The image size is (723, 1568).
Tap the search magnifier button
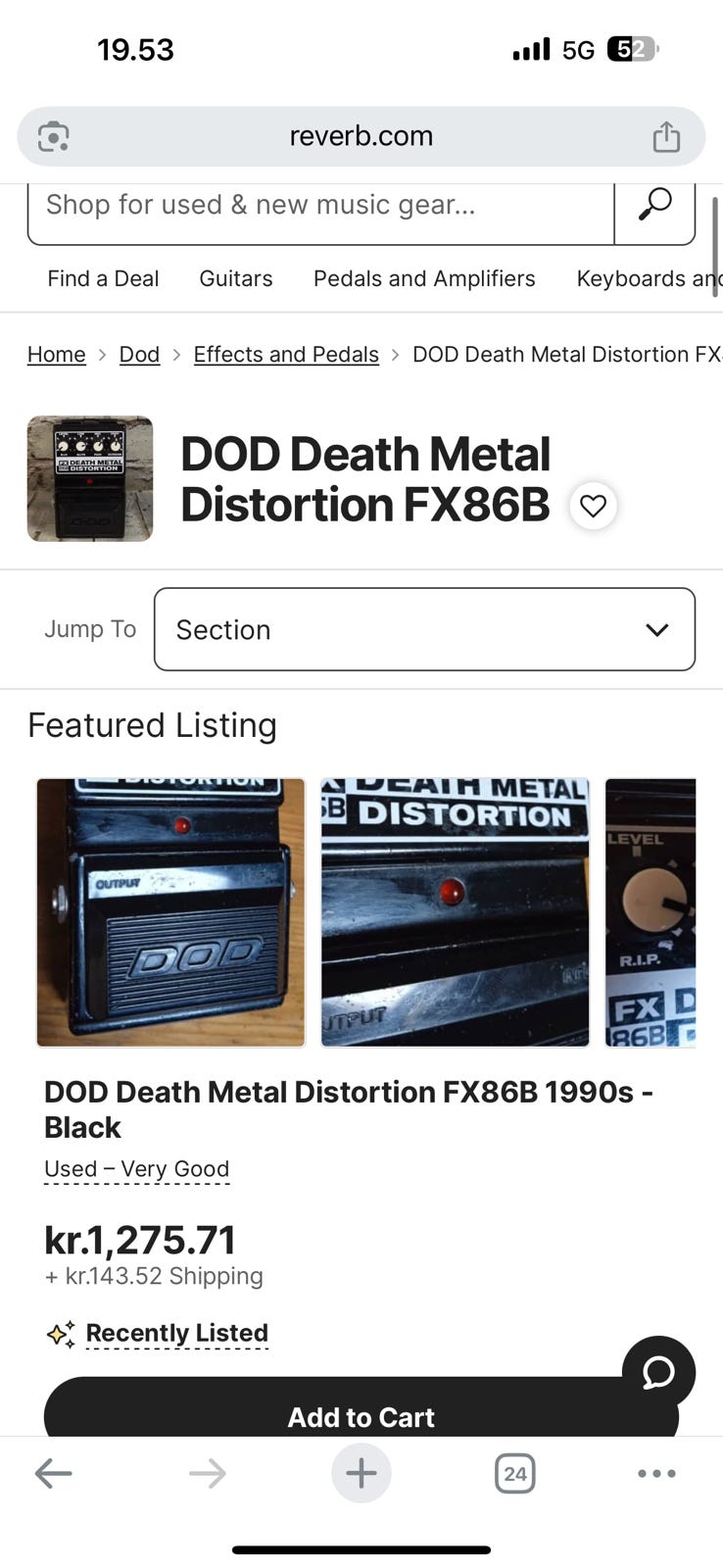click(654, 206)
